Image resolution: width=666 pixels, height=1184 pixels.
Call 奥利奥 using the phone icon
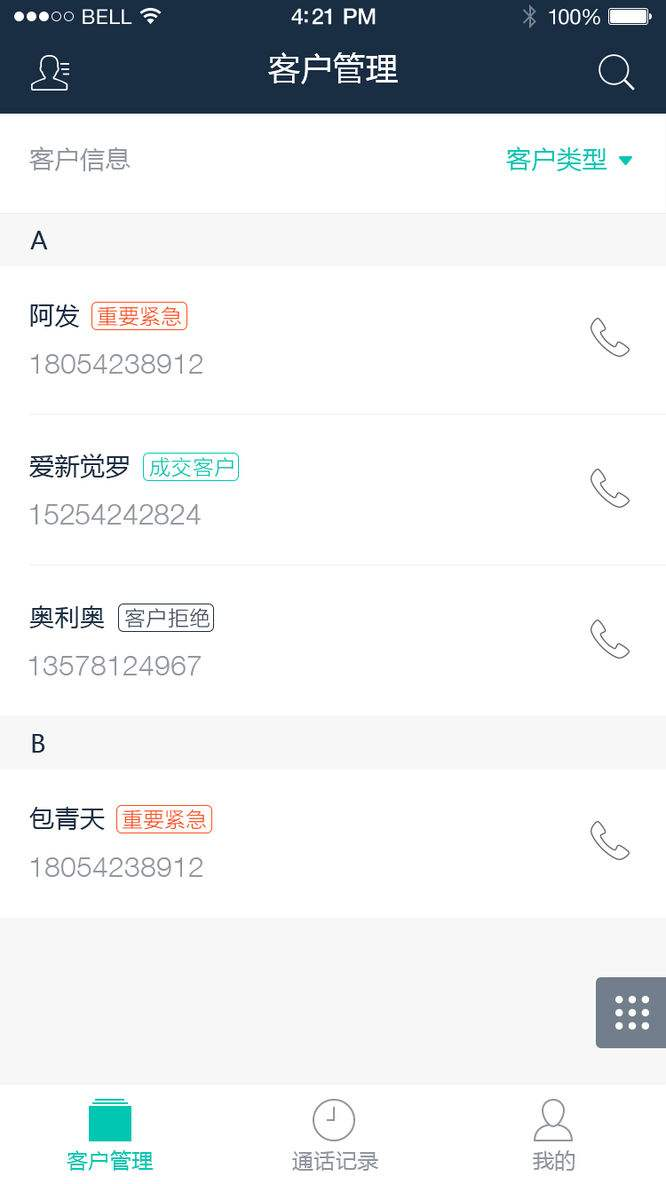click(x=609, y=639)
